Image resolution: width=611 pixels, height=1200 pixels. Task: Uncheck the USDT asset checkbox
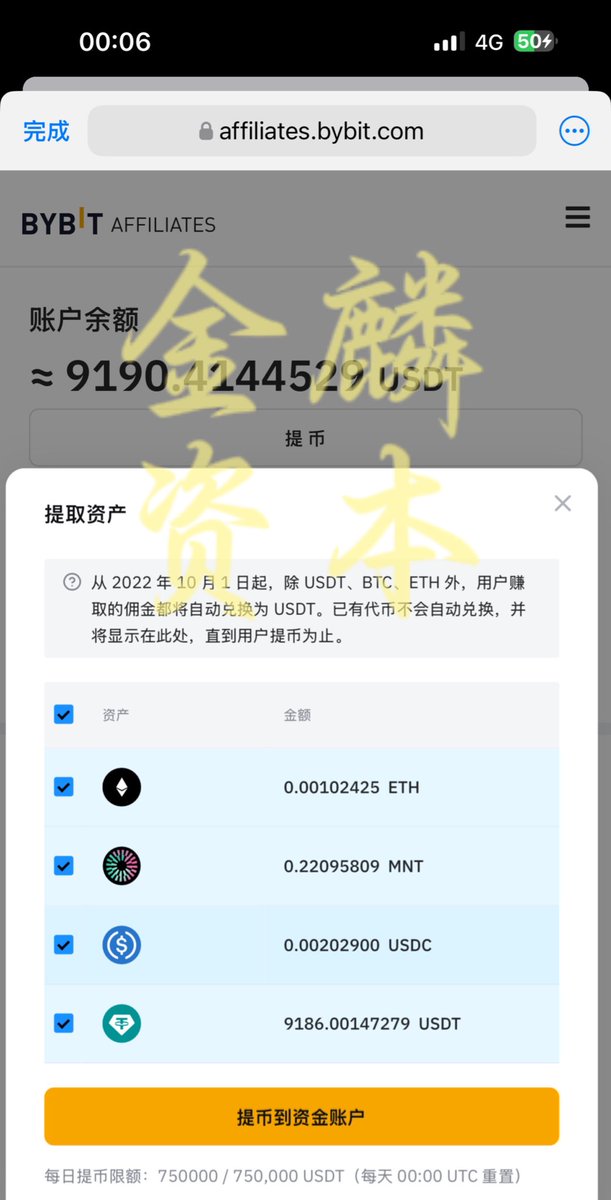point(64,1023)
